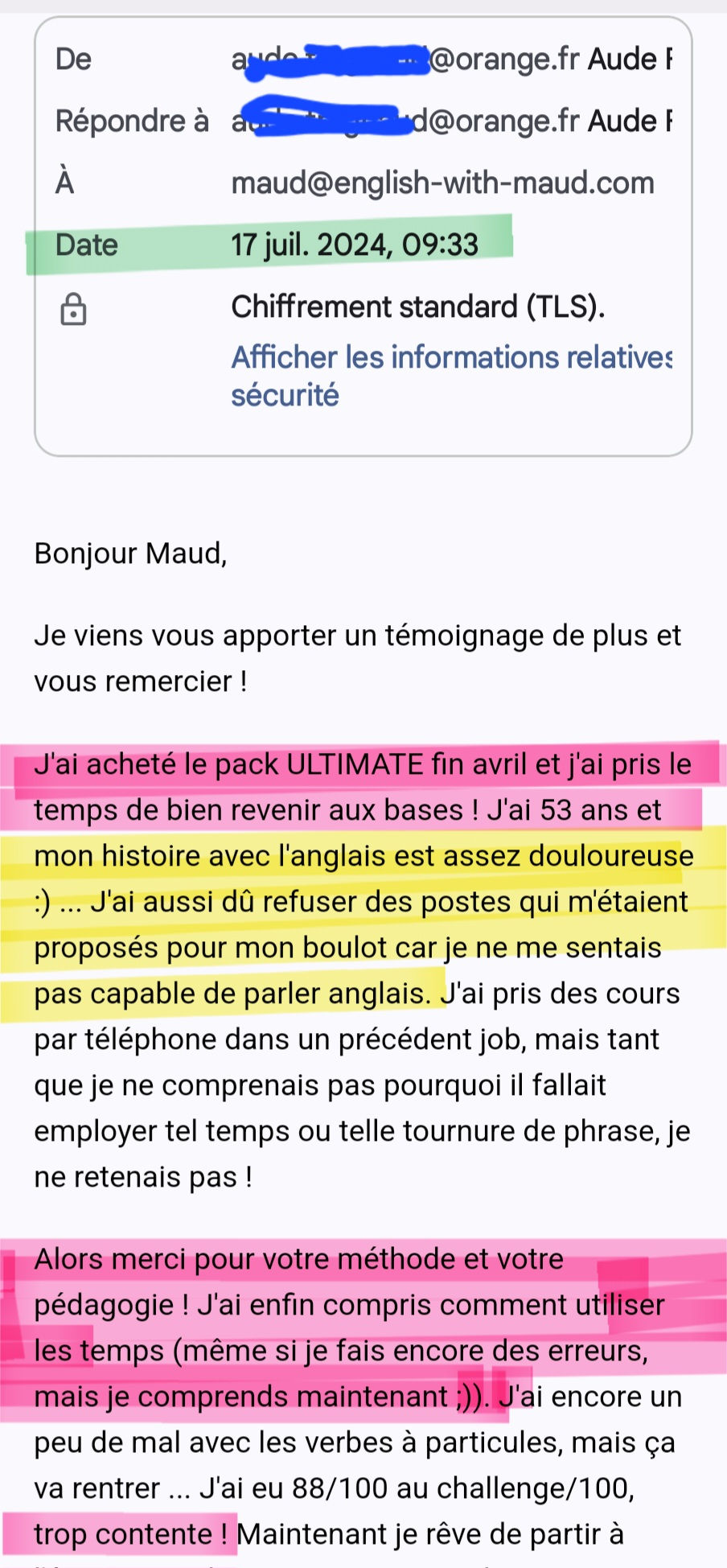The width and height of the screenshot is (727, 1568).
Task: Open the security information link
Action: click(451, 376)
